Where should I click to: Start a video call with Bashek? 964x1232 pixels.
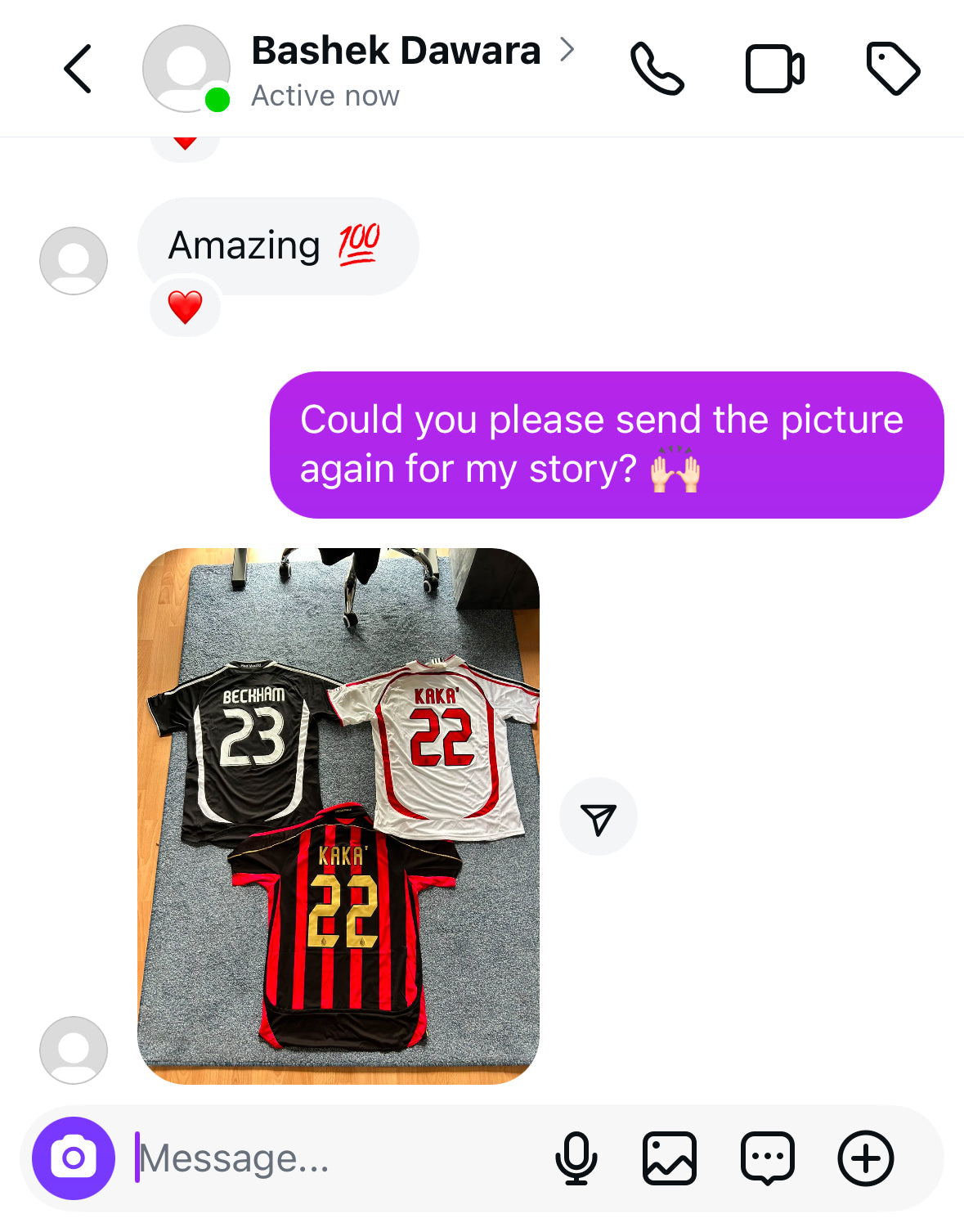tap(774, 69)
